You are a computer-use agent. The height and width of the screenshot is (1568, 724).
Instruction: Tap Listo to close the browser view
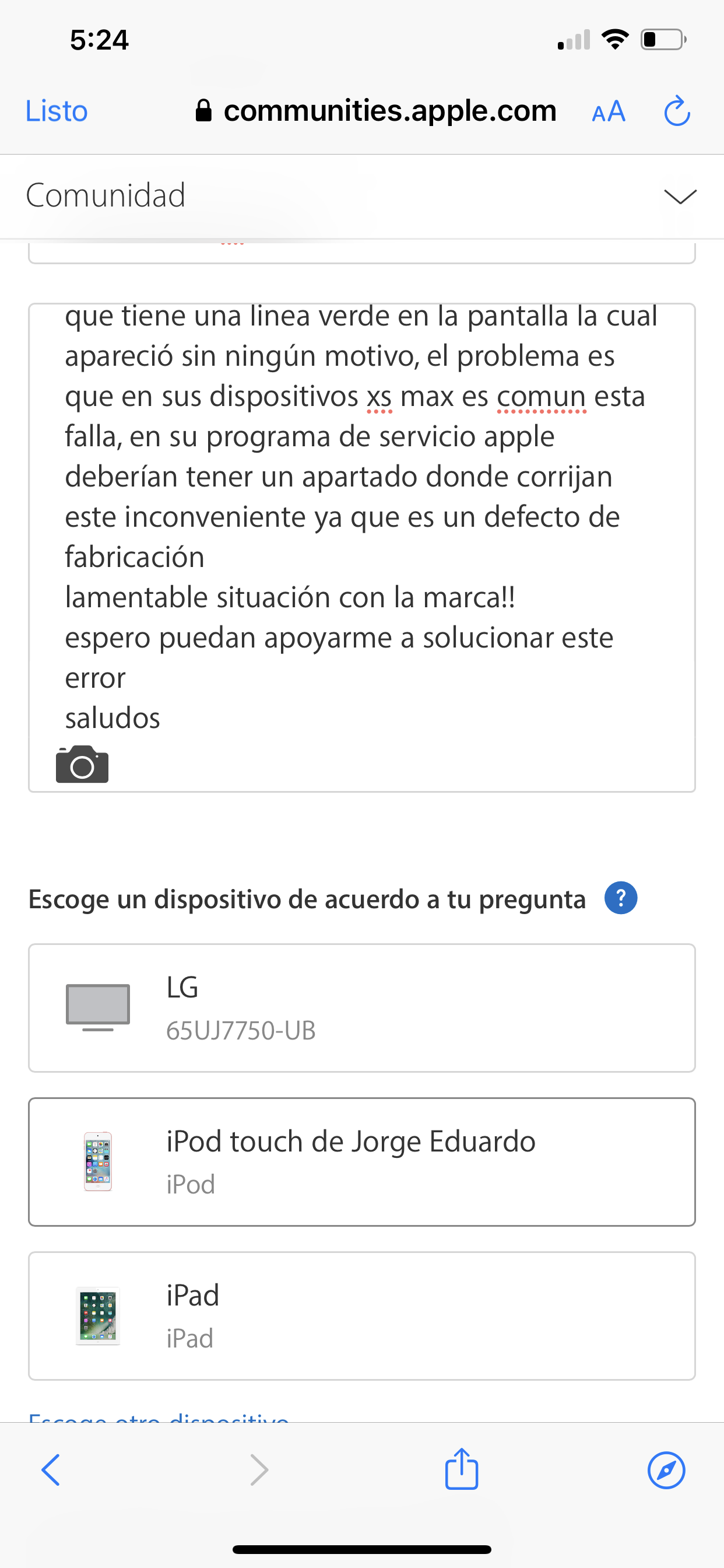pos(57,111)
